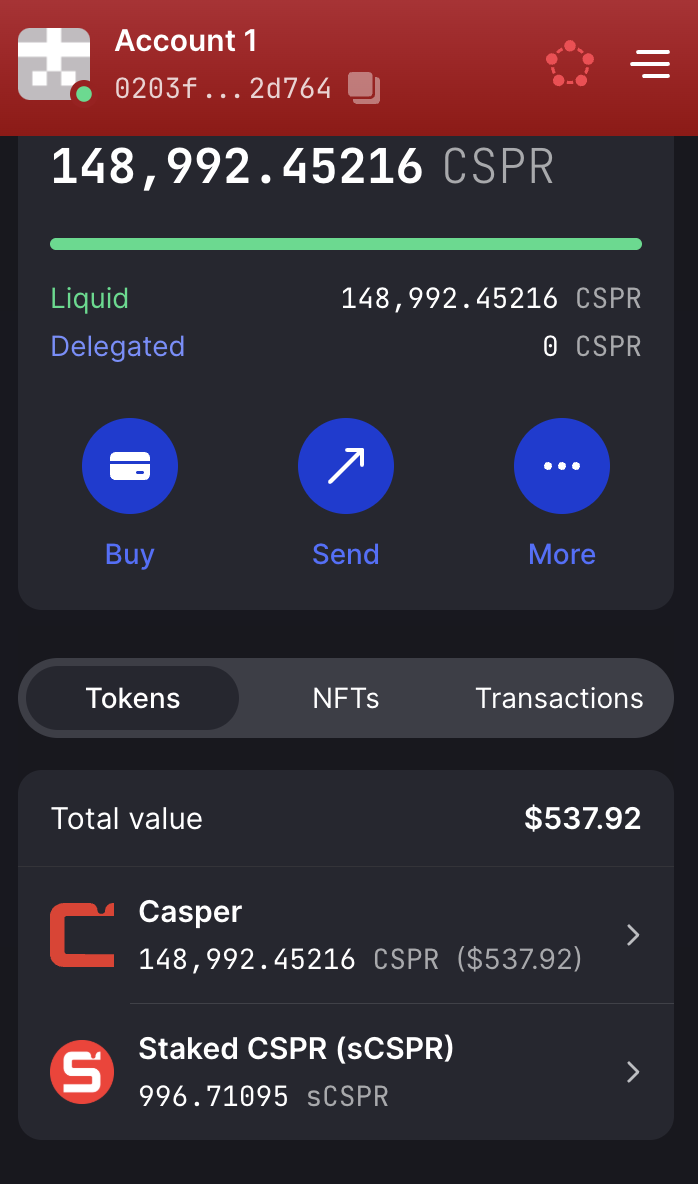698x1184 pixels.
Task: Select the Tokens tab
Action: (133, 698)
